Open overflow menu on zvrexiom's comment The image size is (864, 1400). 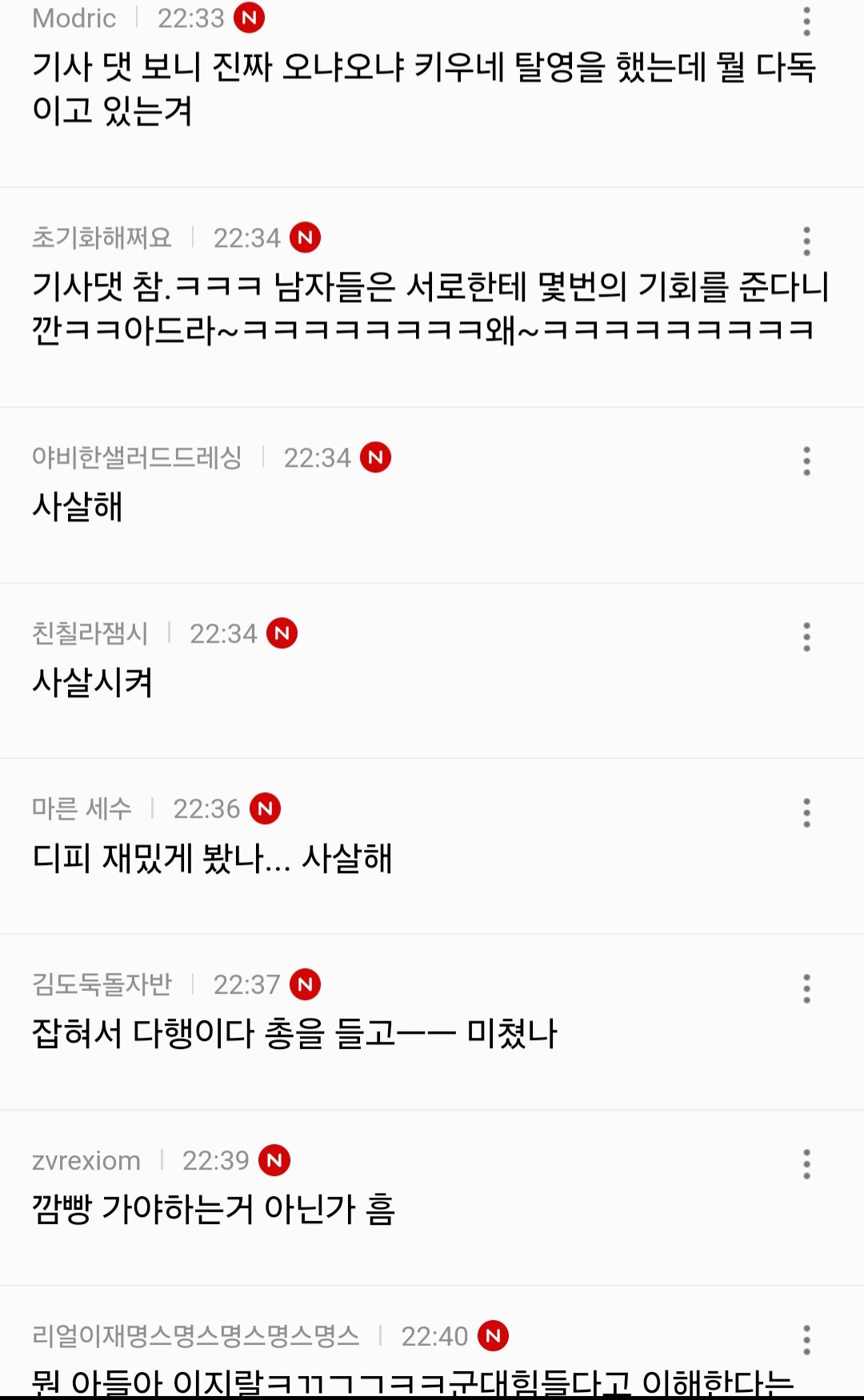806,1164
